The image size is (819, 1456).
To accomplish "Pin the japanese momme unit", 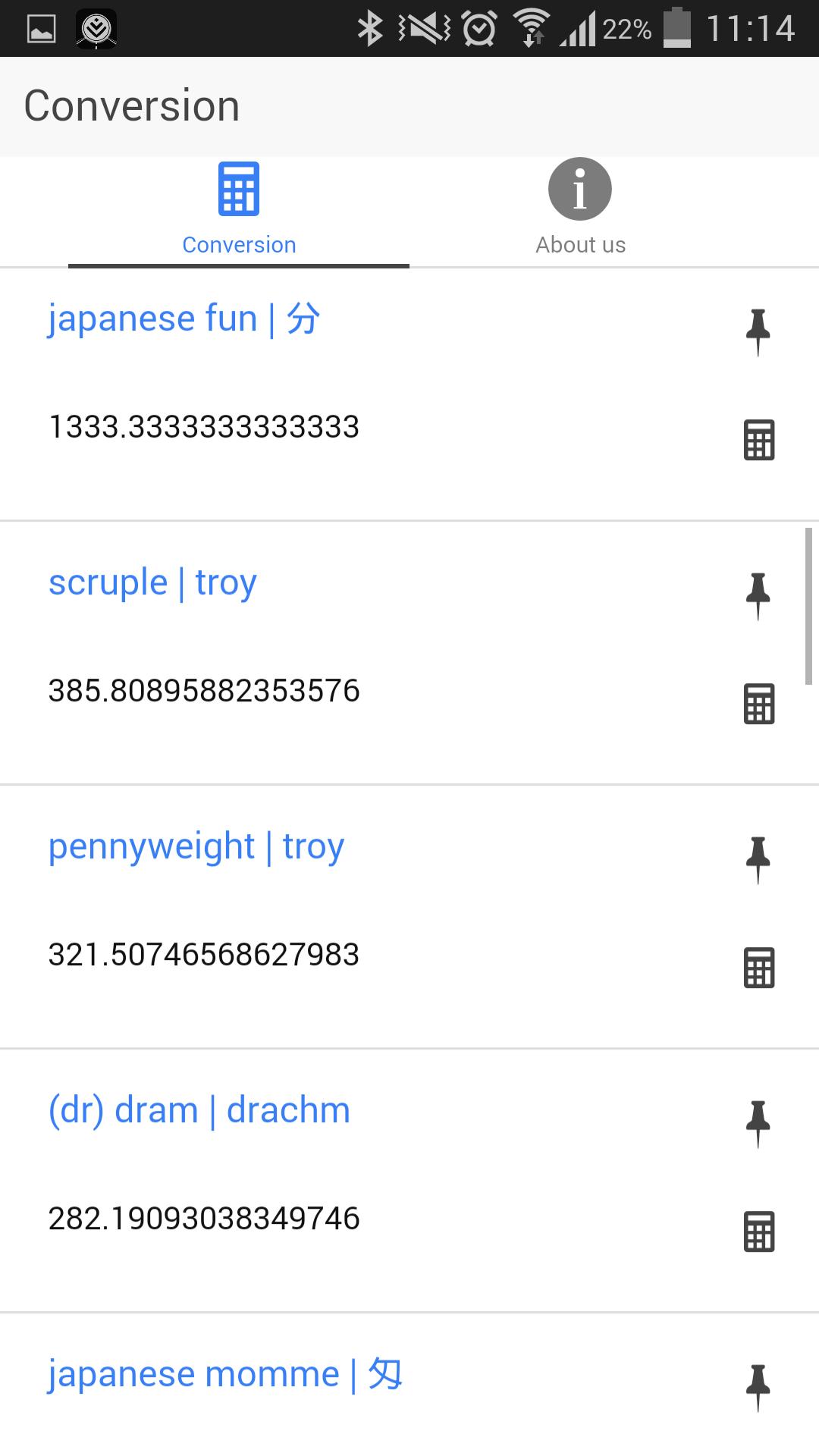I will [758, 1387].
